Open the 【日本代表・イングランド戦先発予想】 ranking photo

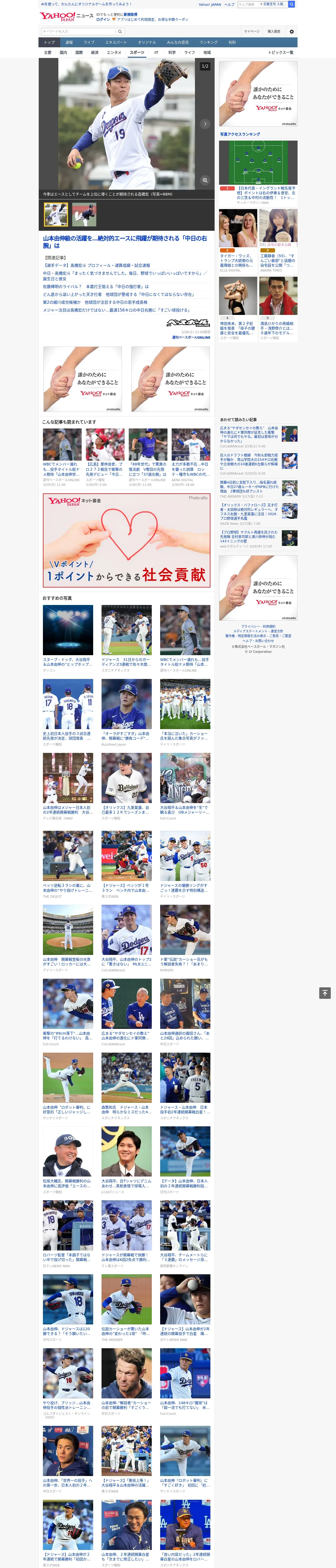(258, 163)
